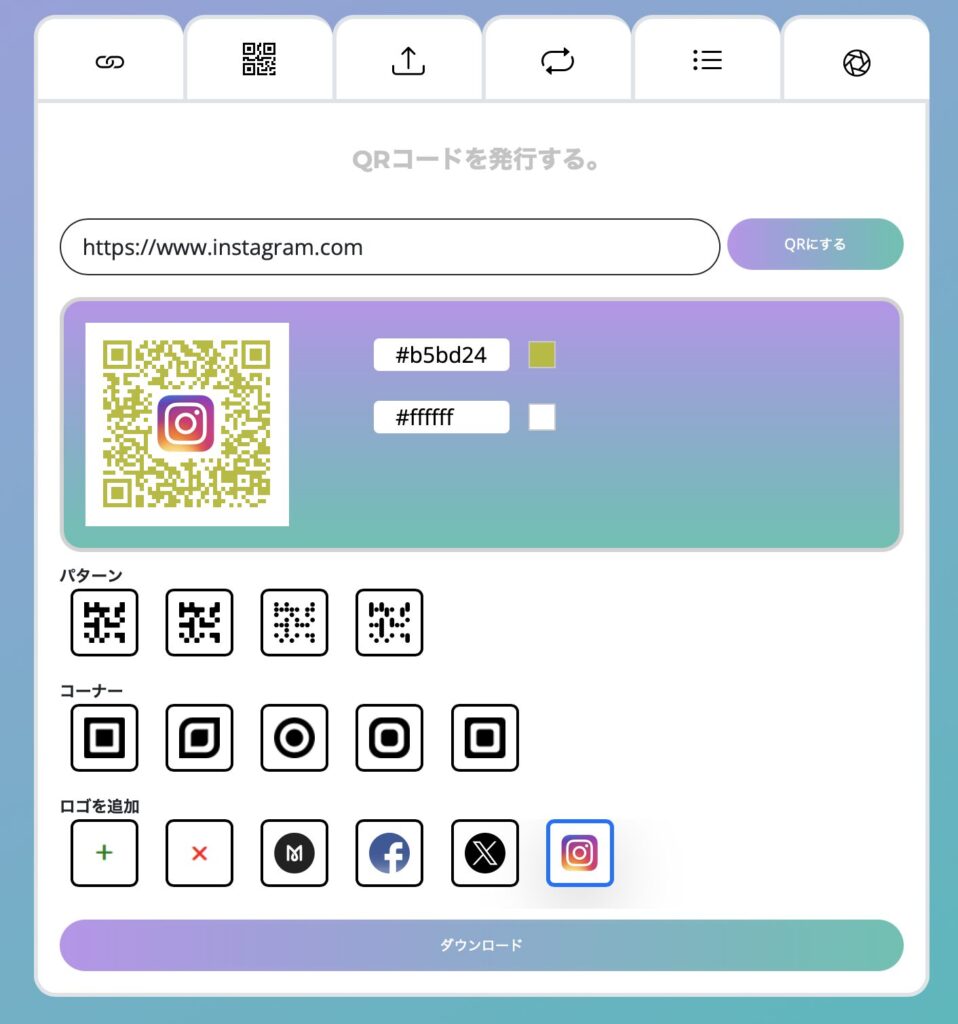Image resolution: width=958 pixels, height=1024 pixels.
Task: Choose the dotted fourth パターン style
Action: coord(390,622)
